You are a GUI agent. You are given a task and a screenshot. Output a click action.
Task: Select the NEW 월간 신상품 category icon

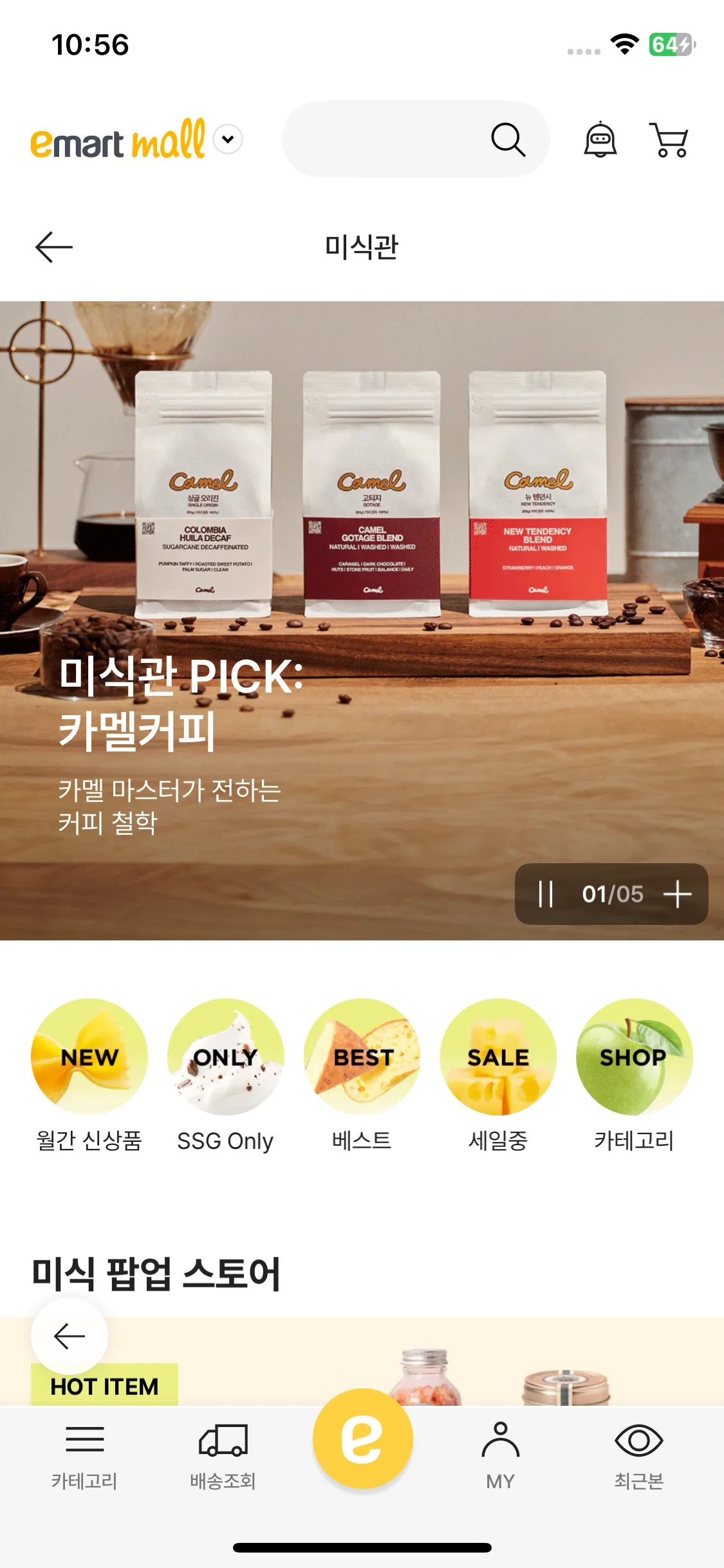click(89, 1056)
